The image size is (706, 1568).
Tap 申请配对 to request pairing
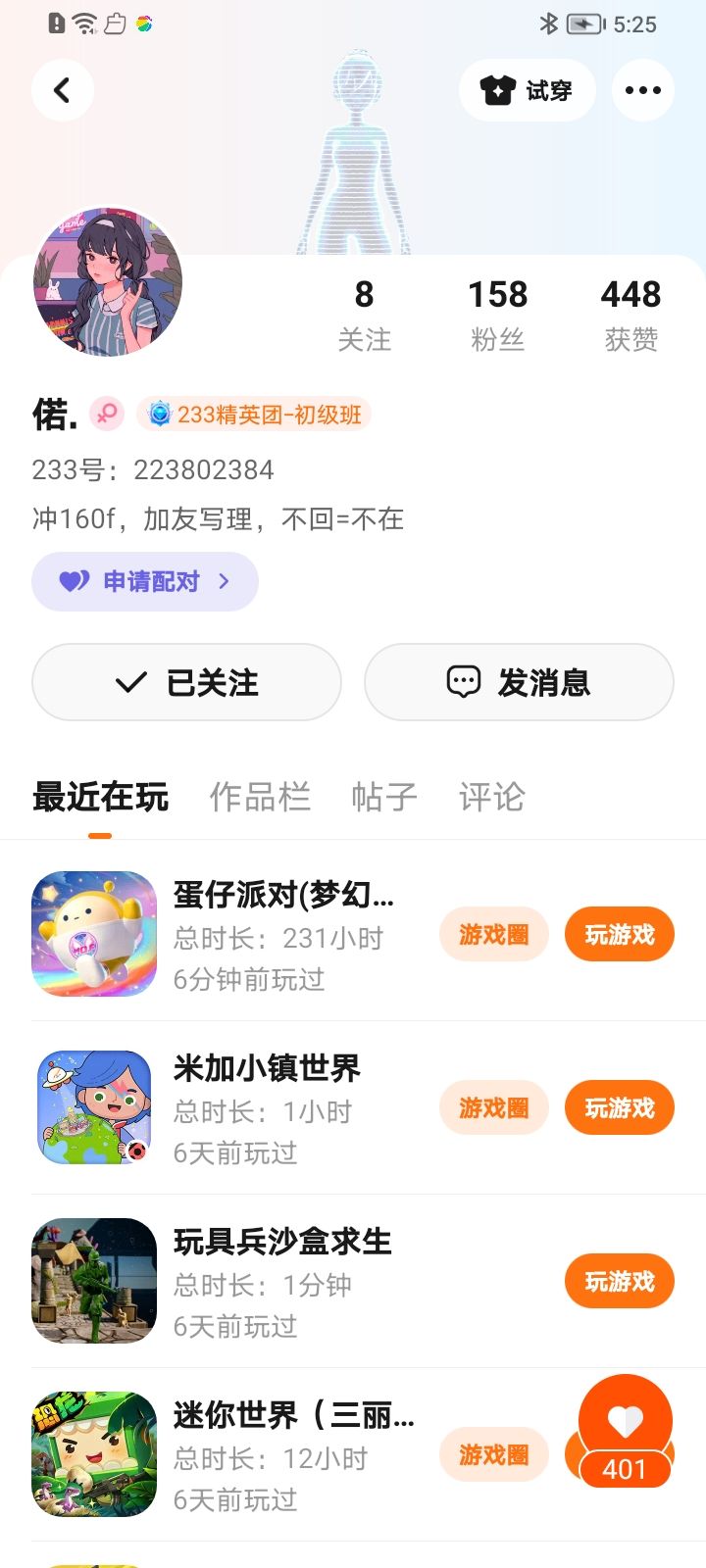[x=145, y=582]
